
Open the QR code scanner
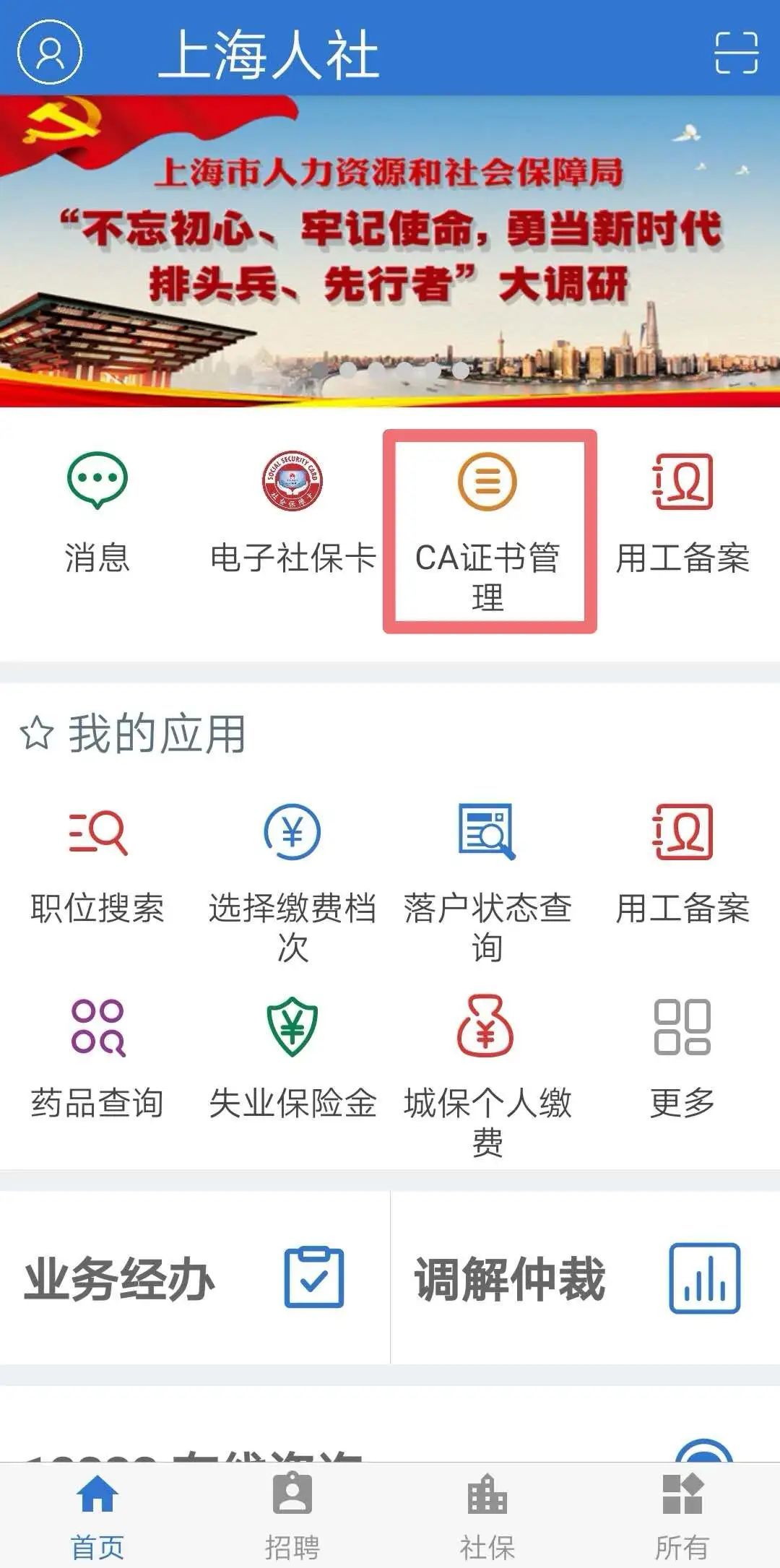(x=736, y=53)
